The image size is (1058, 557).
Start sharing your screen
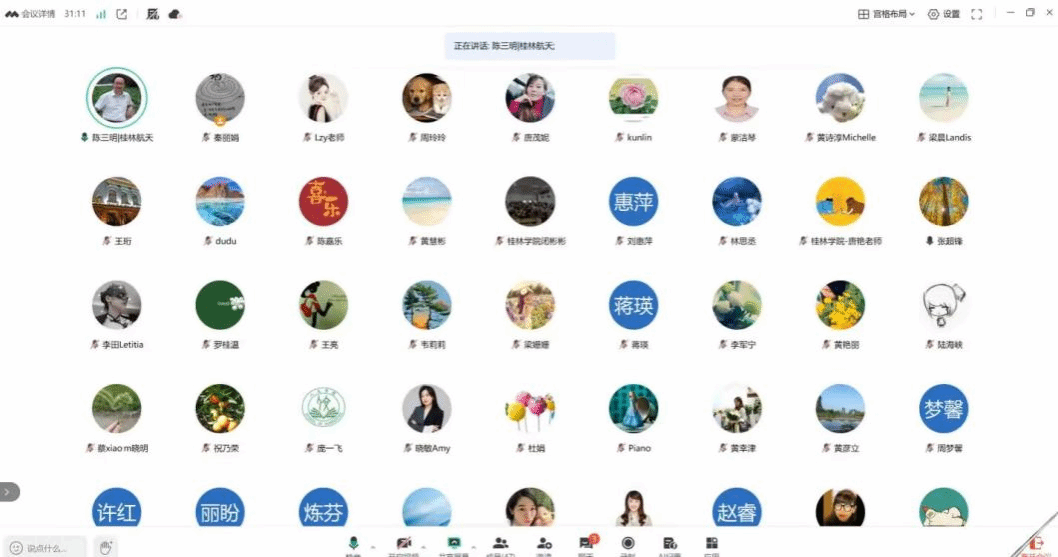[x=454, y=543]
